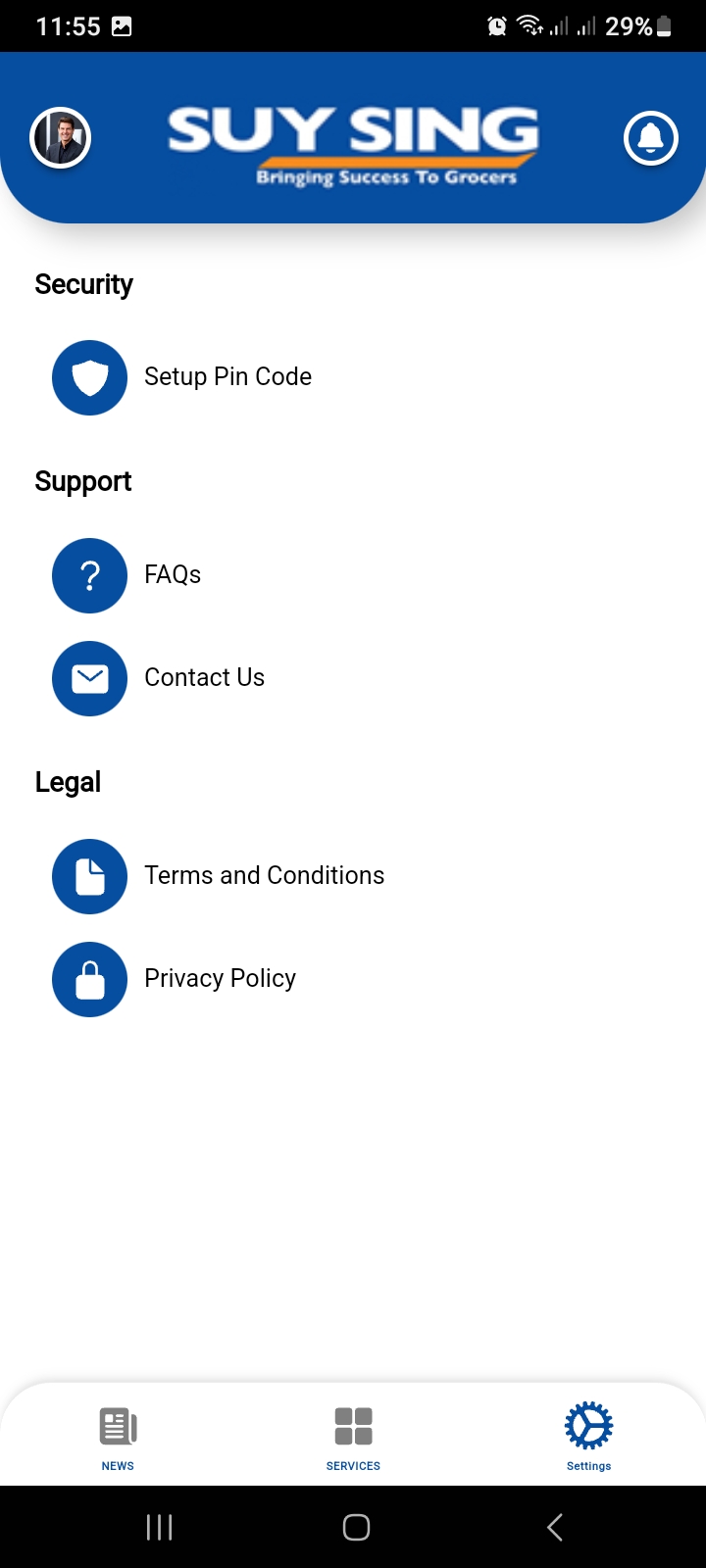View the FAQs
This screenshot has height=1568, width=706.
click(172, 575)
